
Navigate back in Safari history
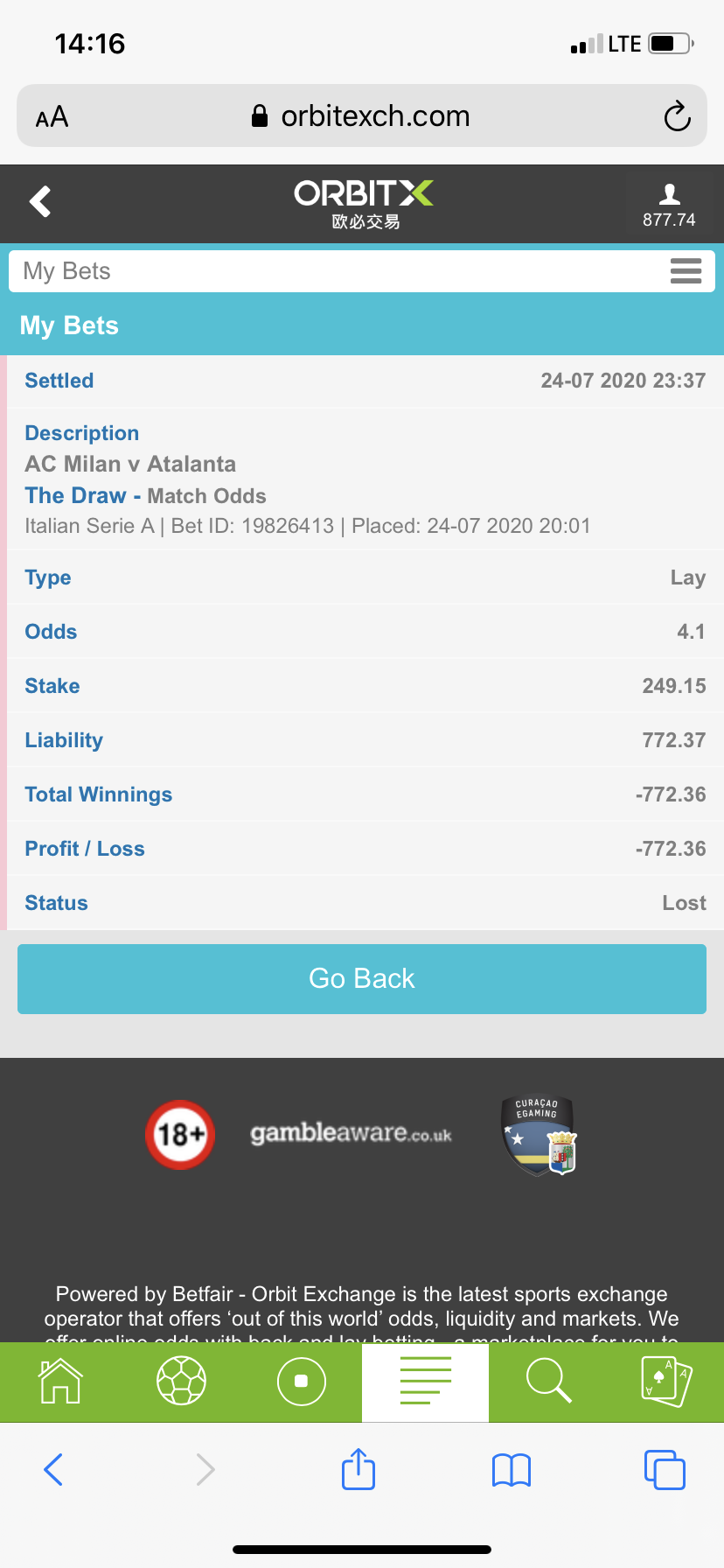(x=53, y=1470)
